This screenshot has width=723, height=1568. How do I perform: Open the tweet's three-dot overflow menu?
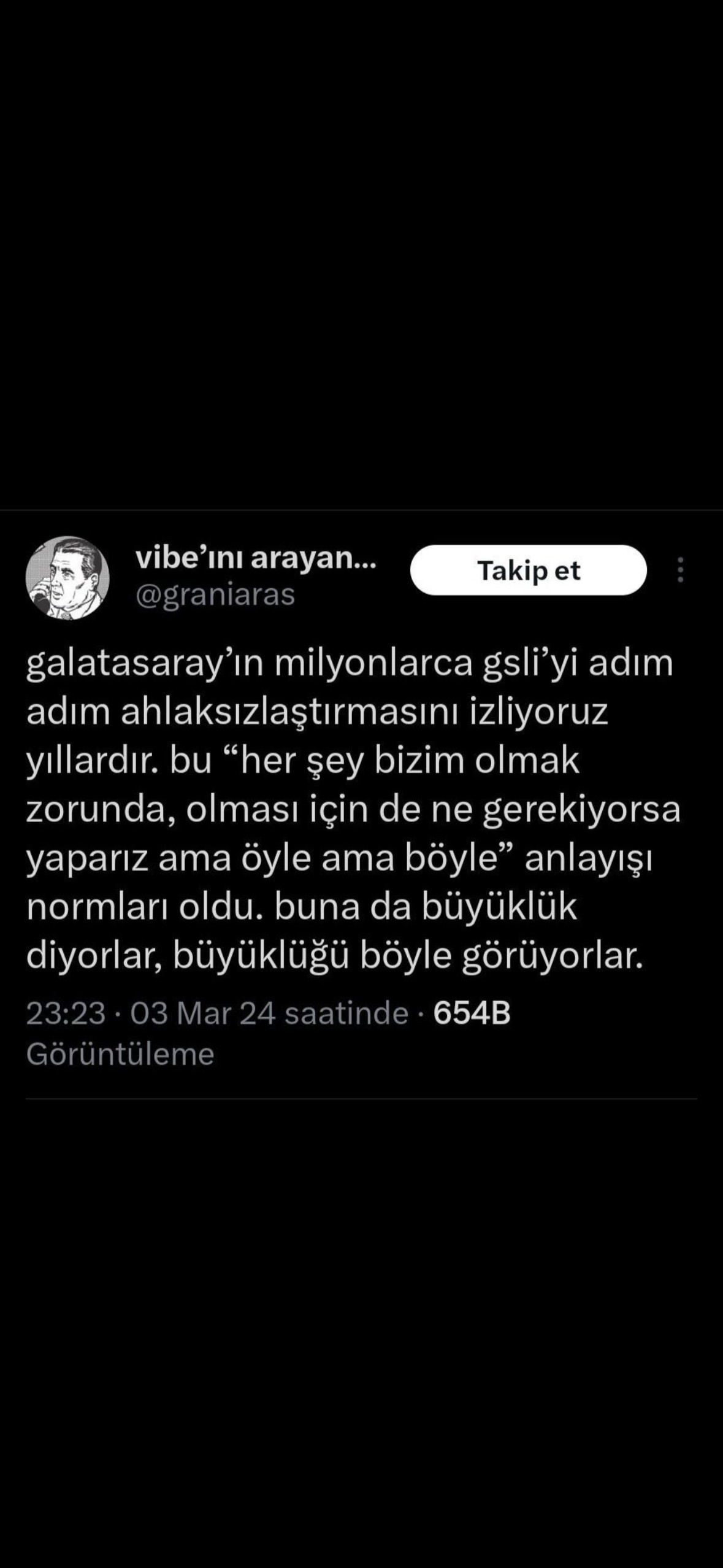(x=680, y=570)
